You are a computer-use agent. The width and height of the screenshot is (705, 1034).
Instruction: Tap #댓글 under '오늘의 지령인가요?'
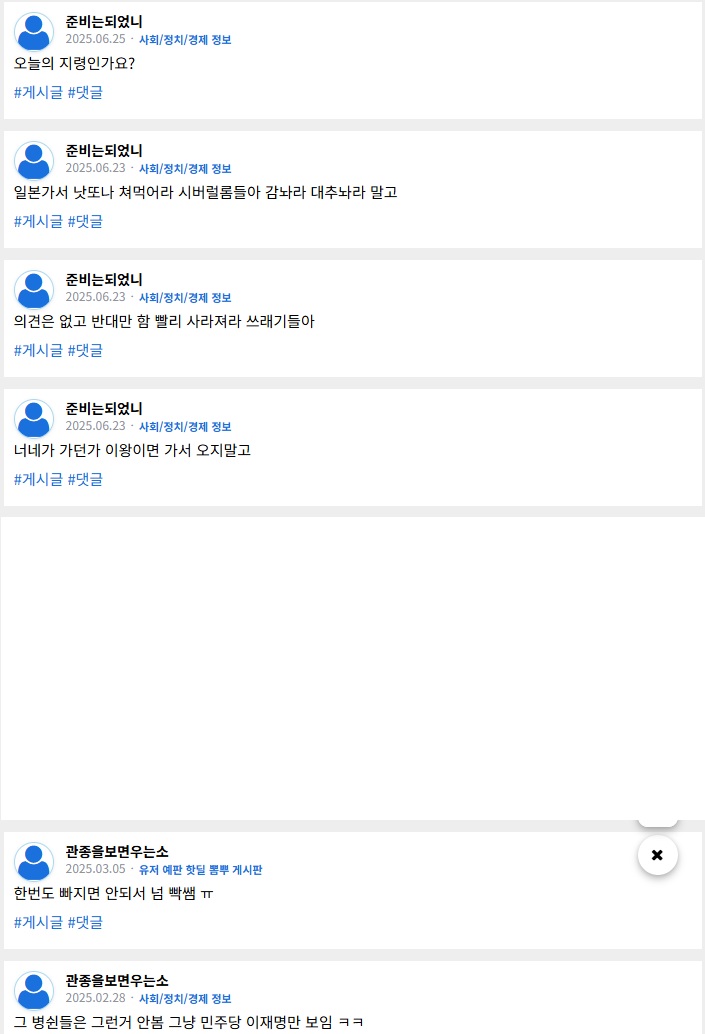click(x=85, y=92)
